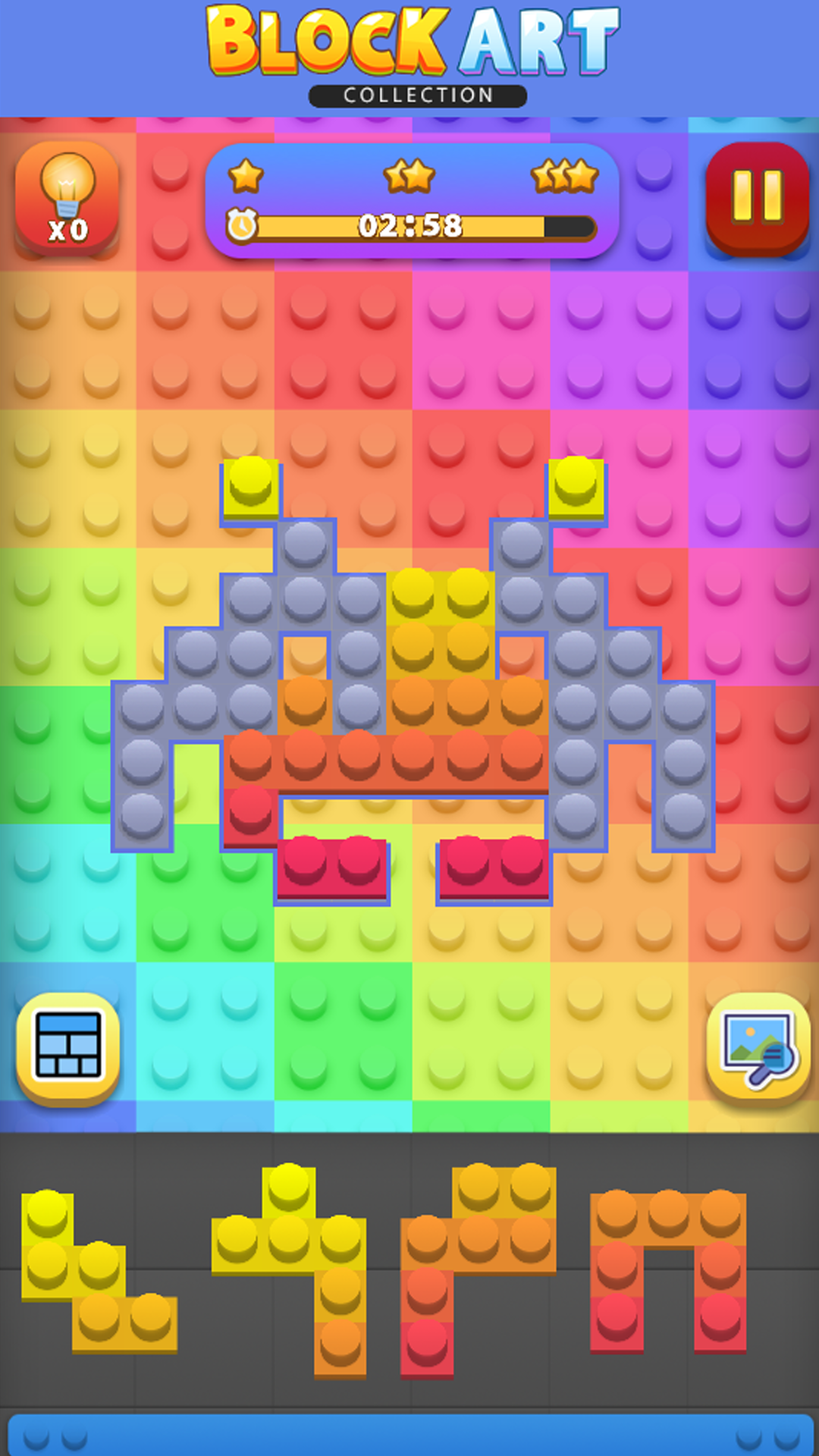Click the three-star milestone marker
Screen dimensions: 819x1456
click(564, 176)
